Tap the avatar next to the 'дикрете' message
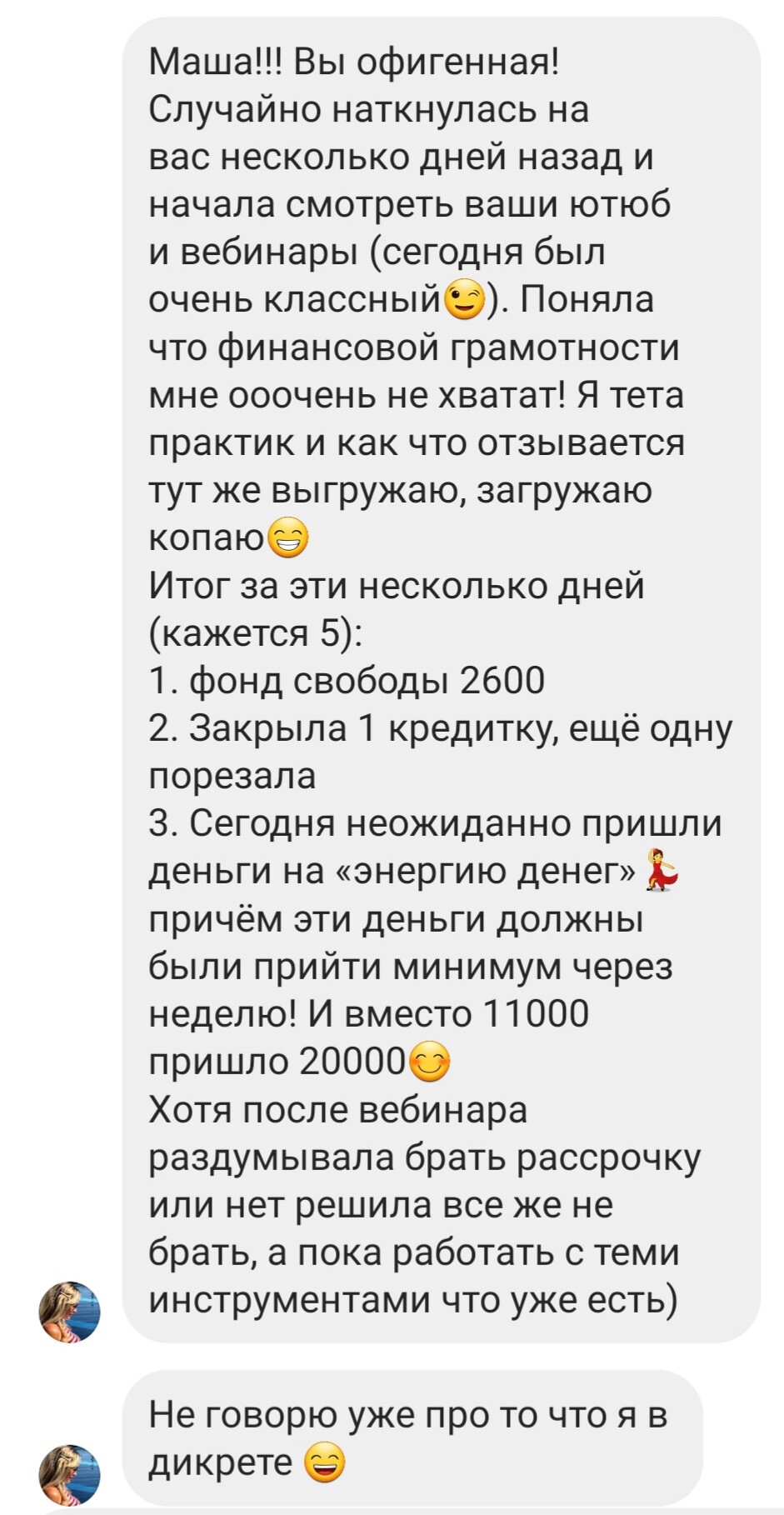 70,1475
